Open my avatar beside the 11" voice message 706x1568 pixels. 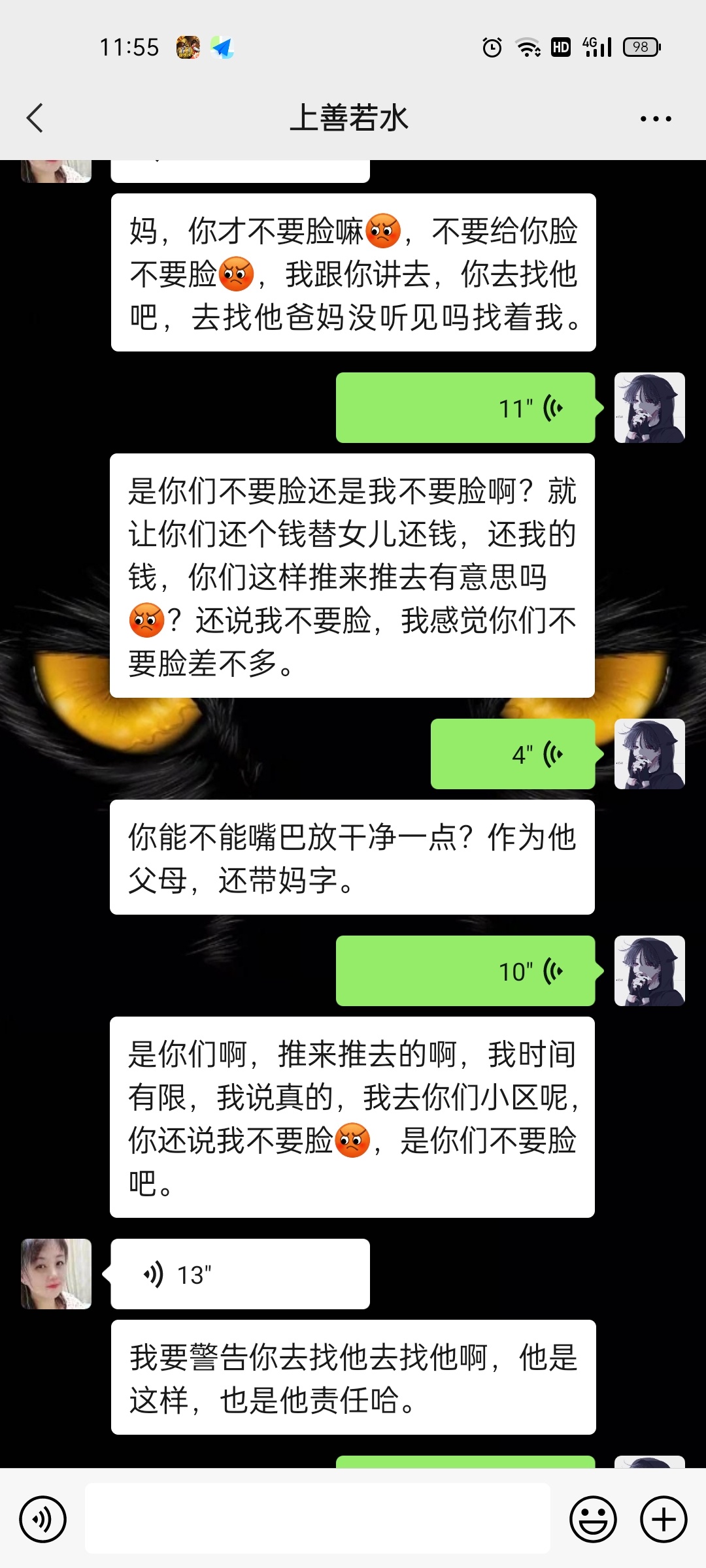point(649,408)
